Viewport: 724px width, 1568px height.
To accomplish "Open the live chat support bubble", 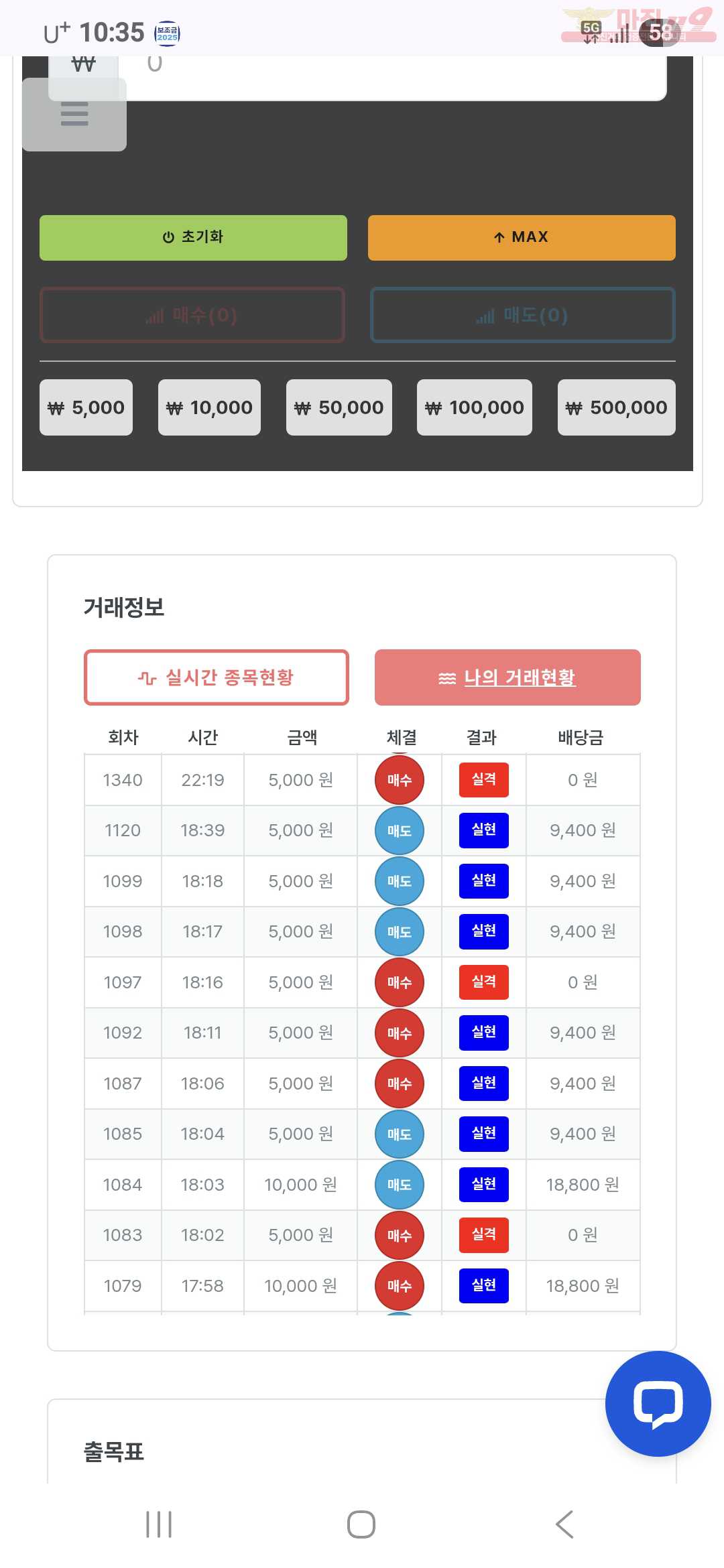I will pos(658,1403).
